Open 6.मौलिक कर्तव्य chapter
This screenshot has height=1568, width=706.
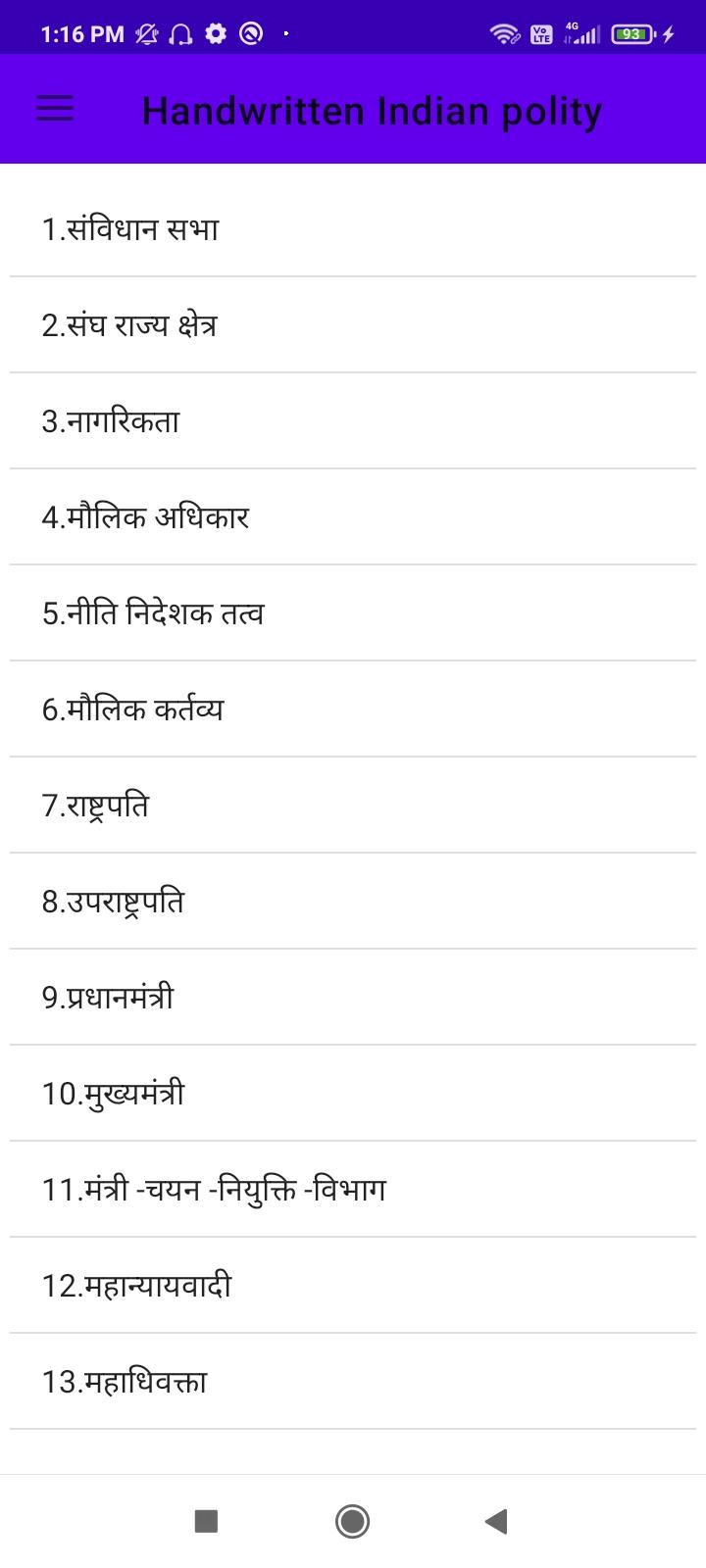[x=132, y=710]
